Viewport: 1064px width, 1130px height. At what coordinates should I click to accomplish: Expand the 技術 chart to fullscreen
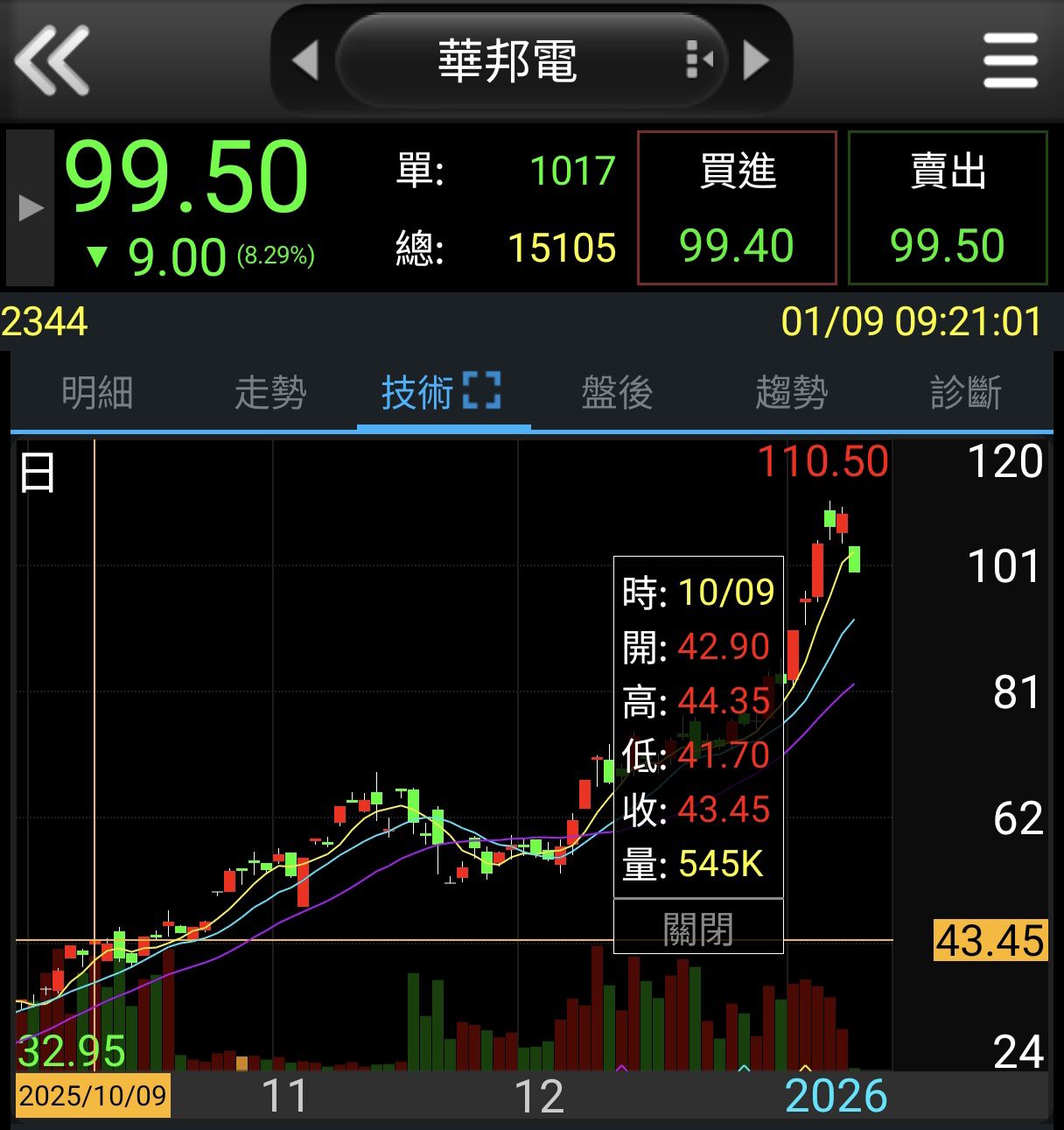481,390
